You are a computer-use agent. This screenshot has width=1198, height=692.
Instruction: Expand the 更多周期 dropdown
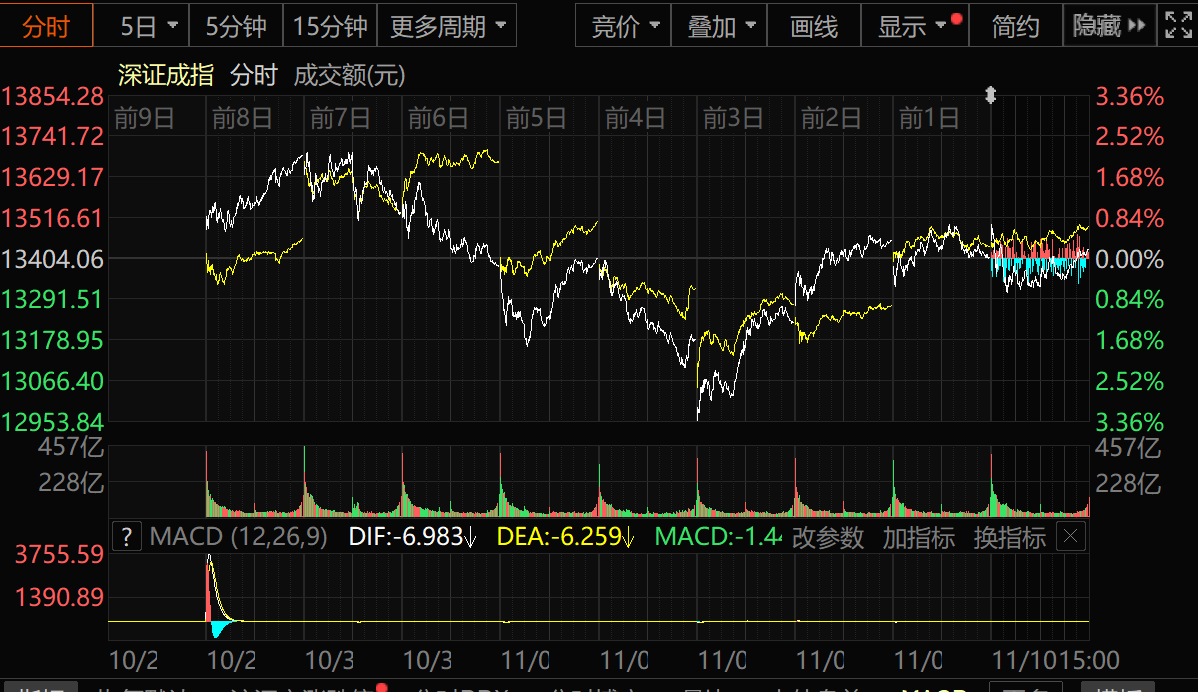[x=447, y=27]
